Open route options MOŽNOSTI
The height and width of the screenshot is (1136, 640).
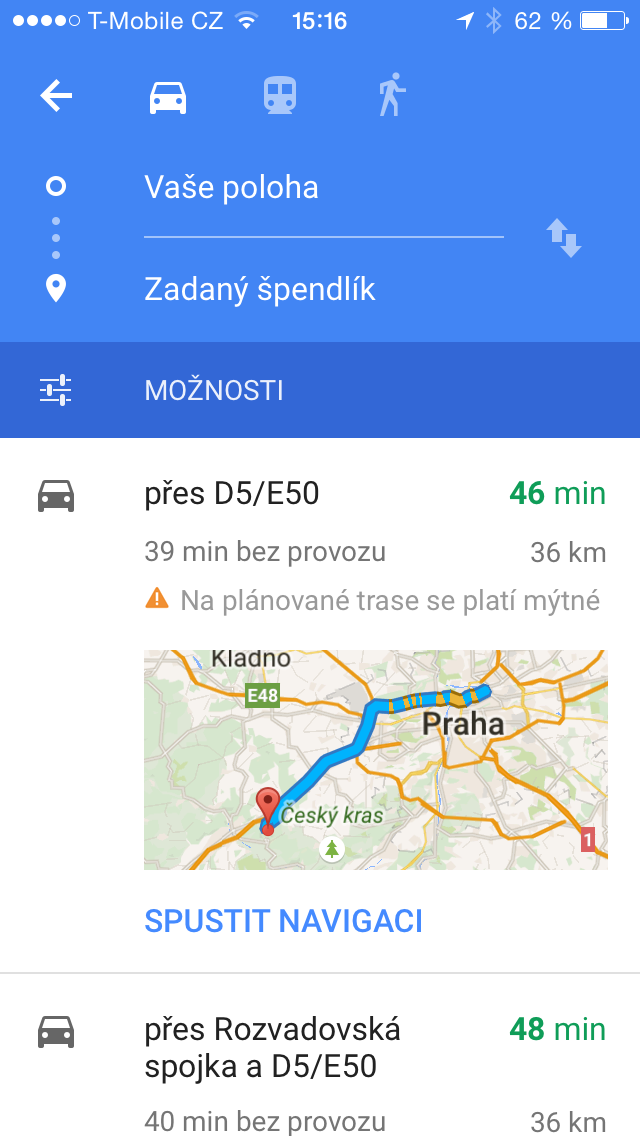coord(320,390)
